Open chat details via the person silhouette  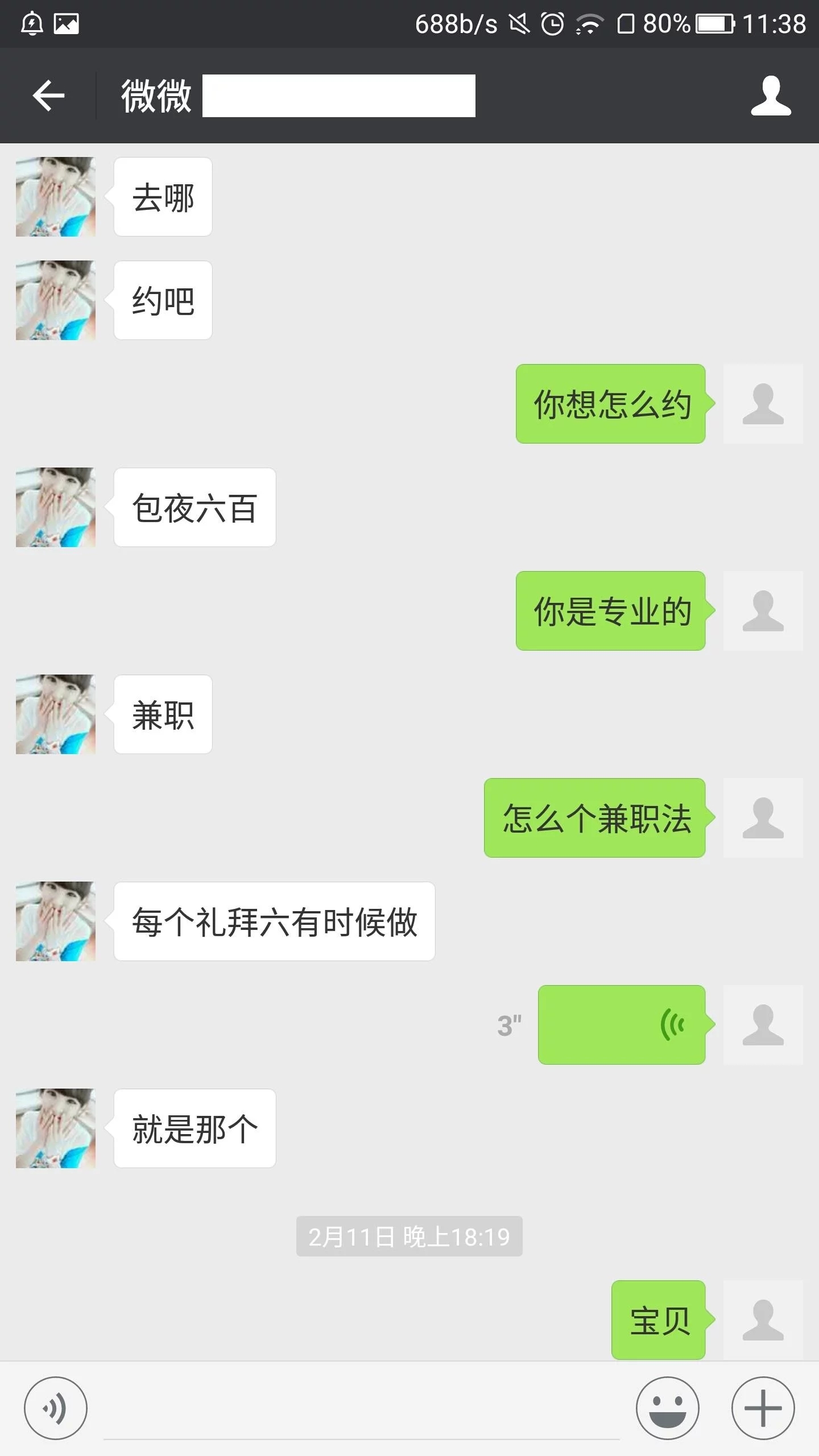pos(772,95)
